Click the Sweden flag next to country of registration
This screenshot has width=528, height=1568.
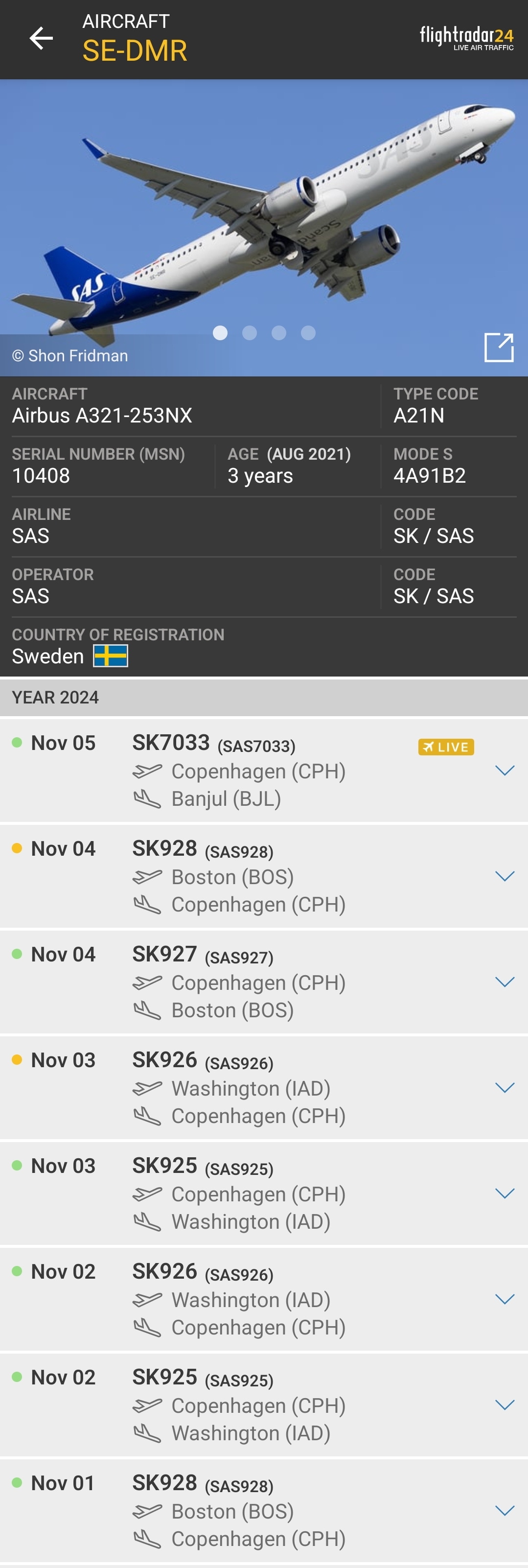[x=110, y=655]
